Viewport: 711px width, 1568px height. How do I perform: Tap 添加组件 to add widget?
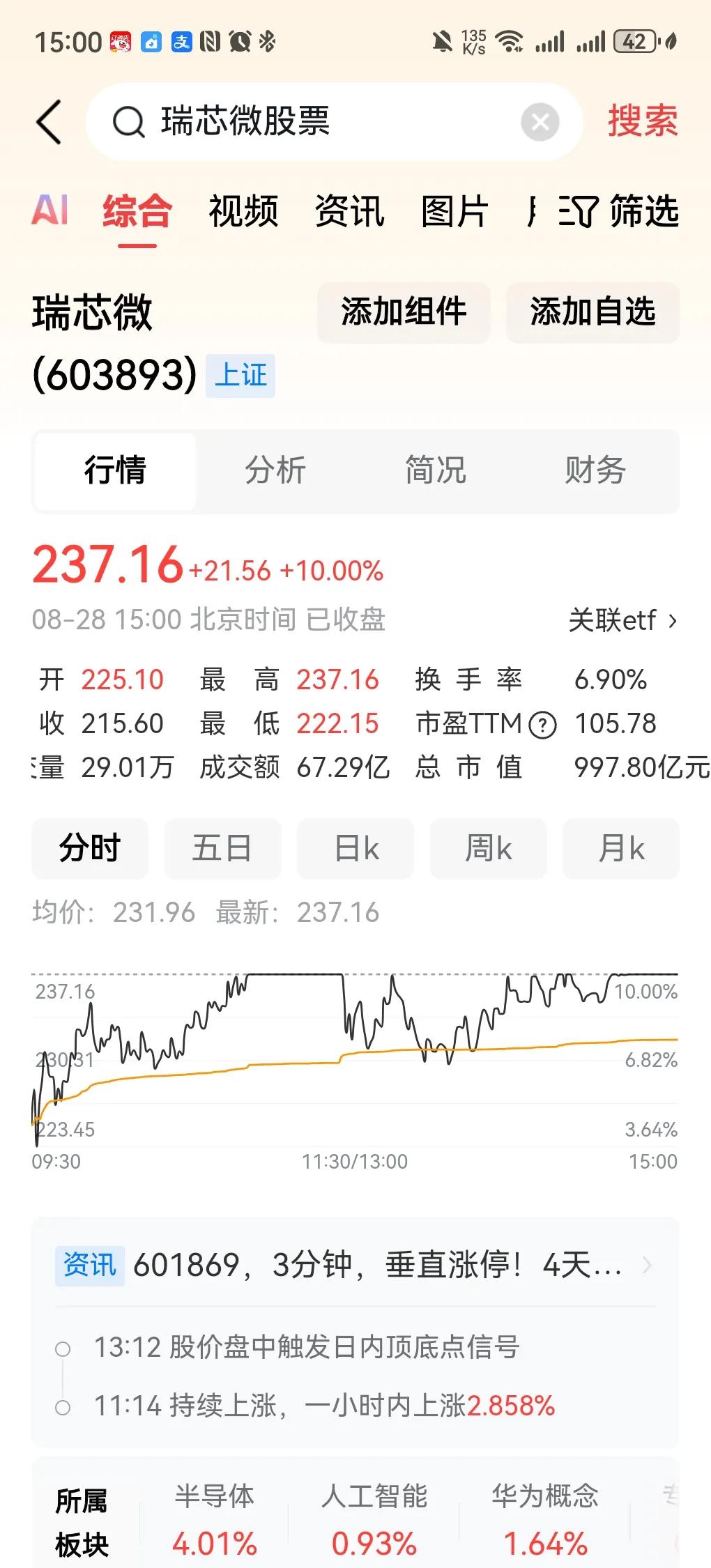(x=404, y=312)
